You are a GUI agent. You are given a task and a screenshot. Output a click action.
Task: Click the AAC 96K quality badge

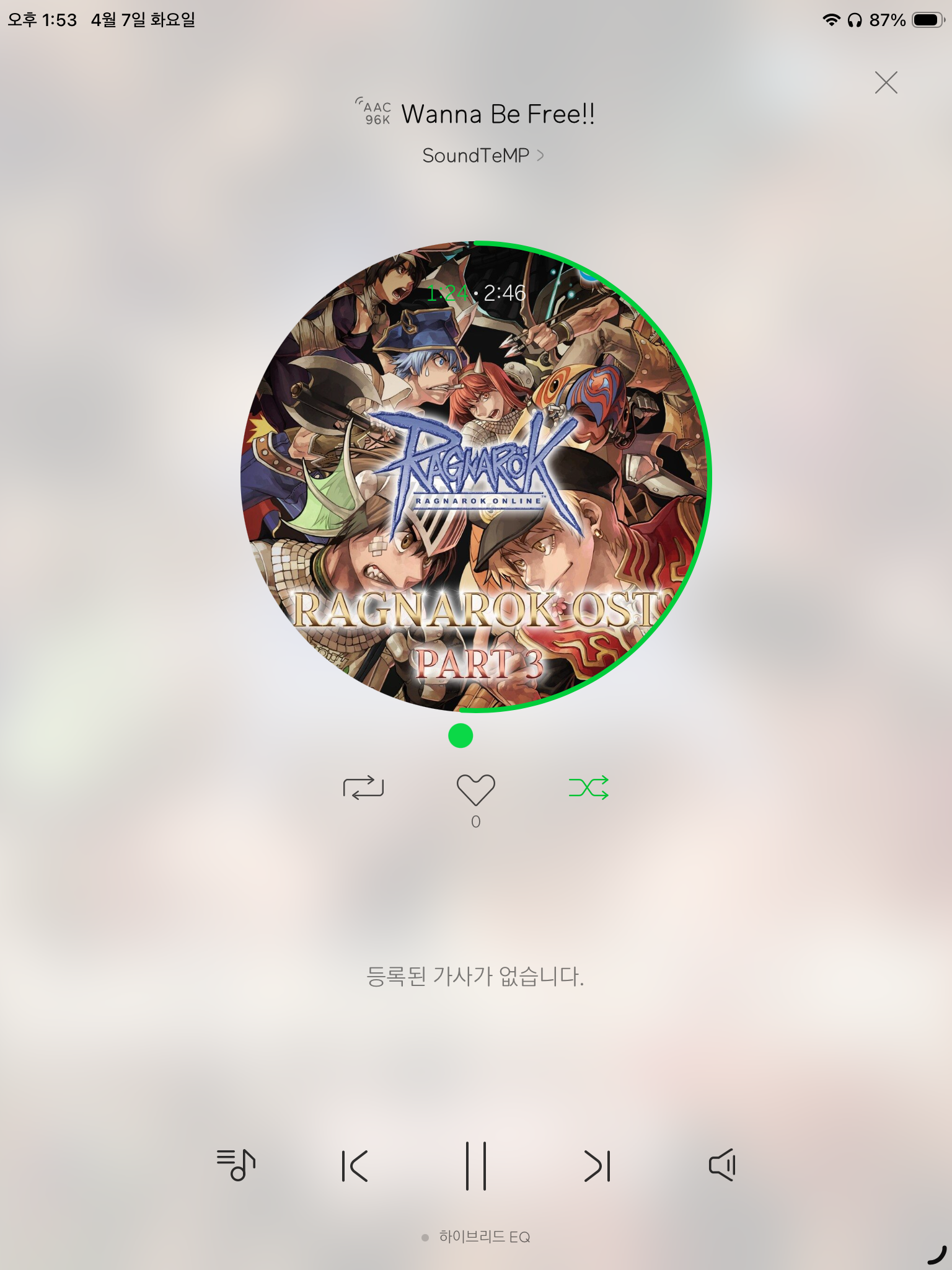[x=372, y=112]
